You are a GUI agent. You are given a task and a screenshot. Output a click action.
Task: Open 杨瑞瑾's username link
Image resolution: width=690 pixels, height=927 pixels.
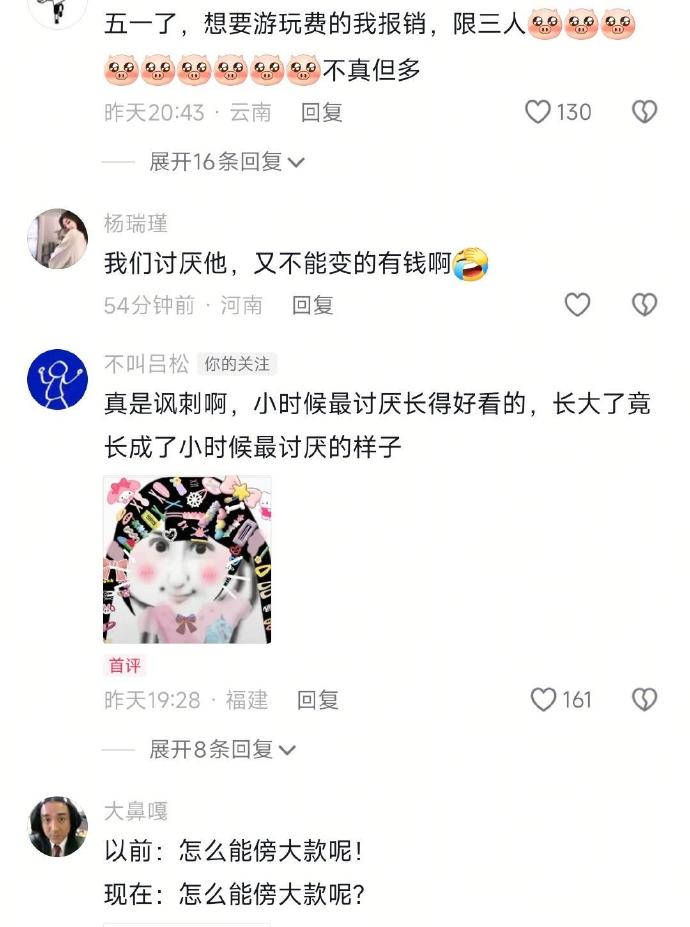point(136,223)
